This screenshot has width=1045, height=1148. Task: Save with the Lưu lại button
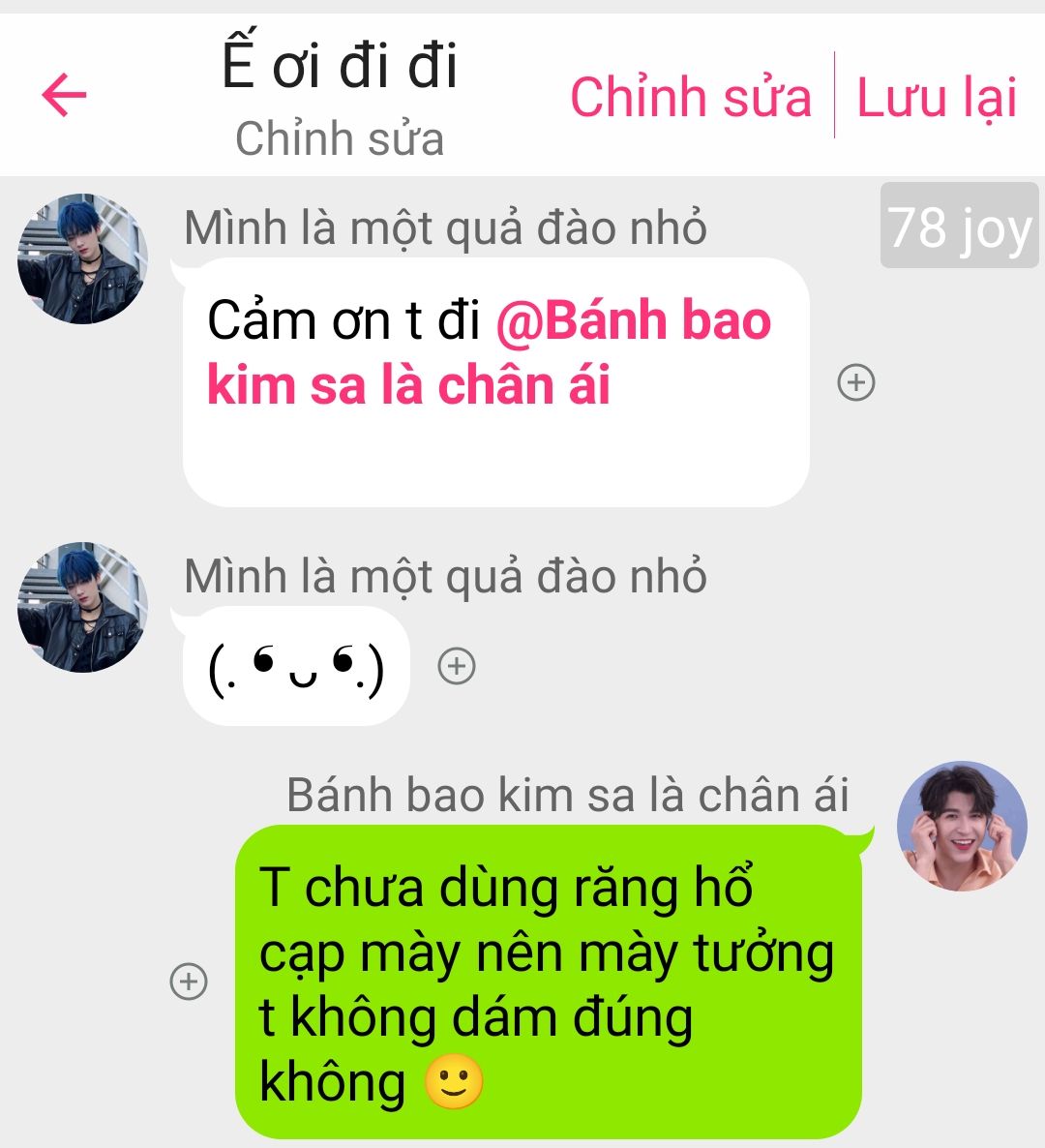click(937, 97)
